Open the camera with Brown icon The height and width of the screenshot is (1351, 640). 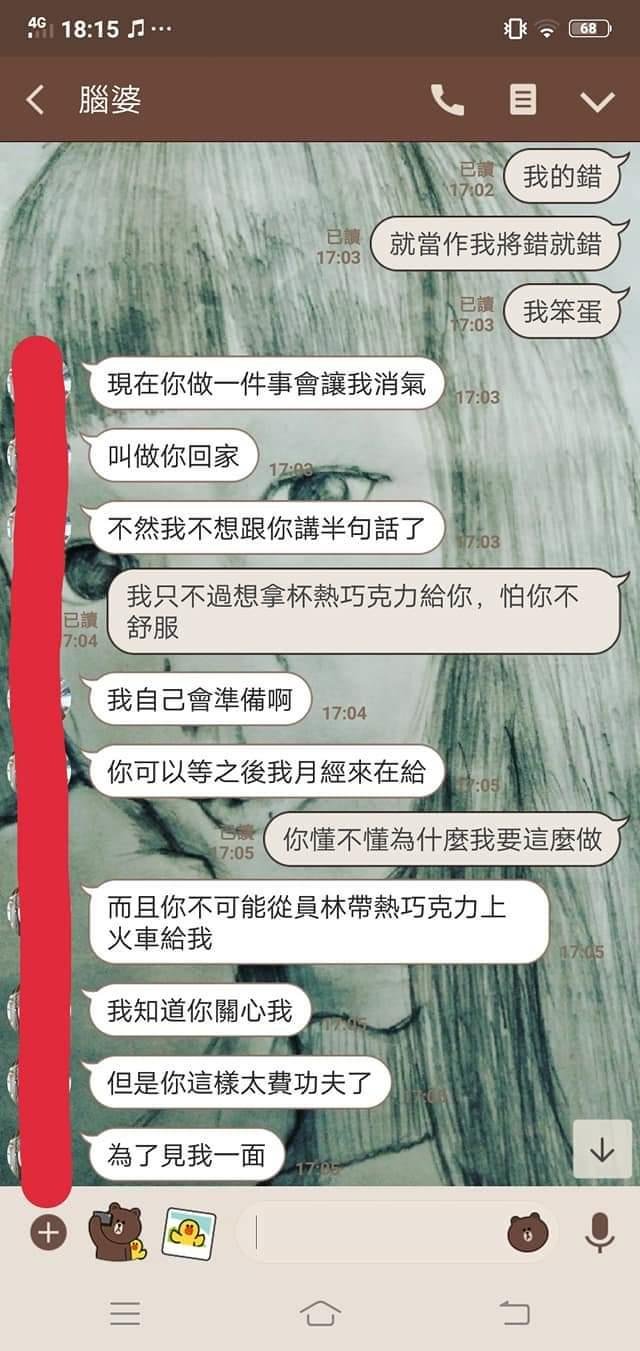pyautogui.click(x=117, y=1232)
